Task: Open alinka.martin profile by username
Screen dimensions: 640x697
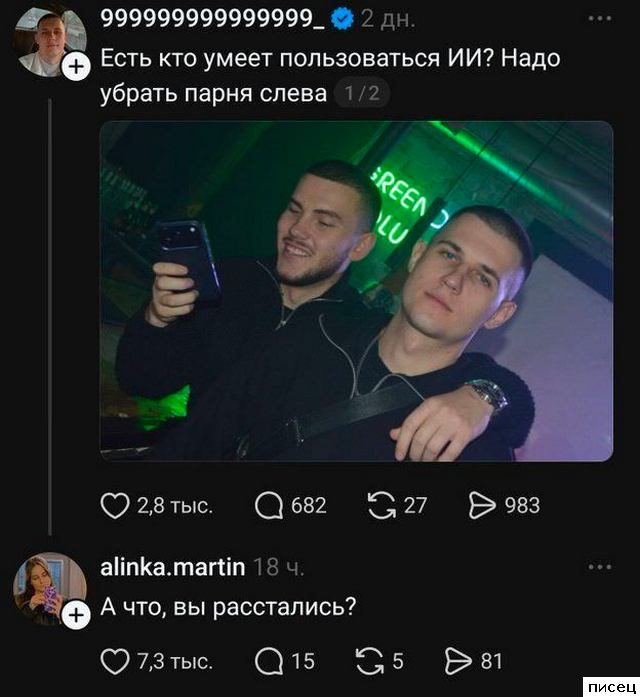Action: [172, 567]
